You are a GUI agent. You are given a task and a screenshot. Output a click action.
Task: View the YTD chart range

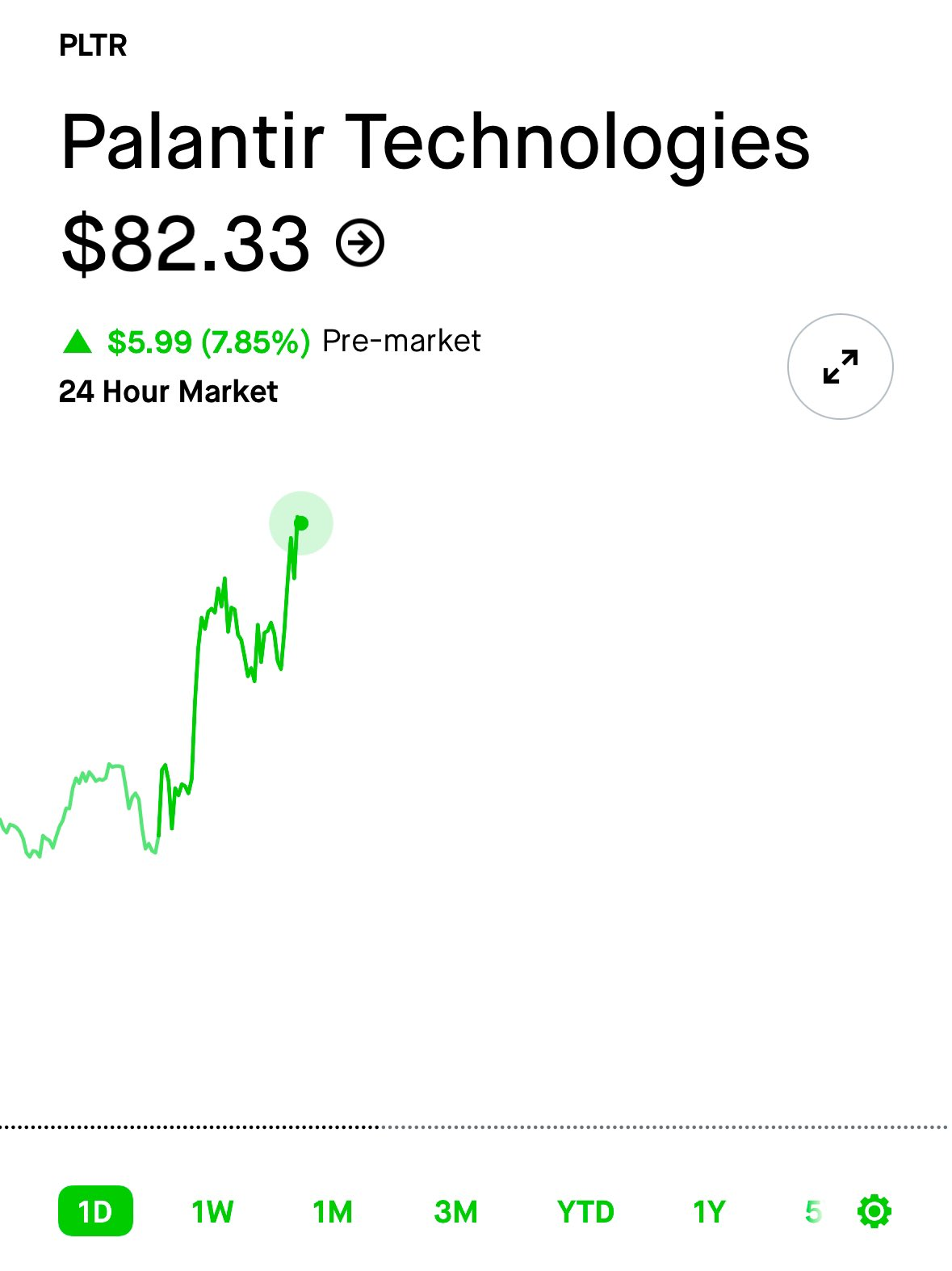(585, 1211)
